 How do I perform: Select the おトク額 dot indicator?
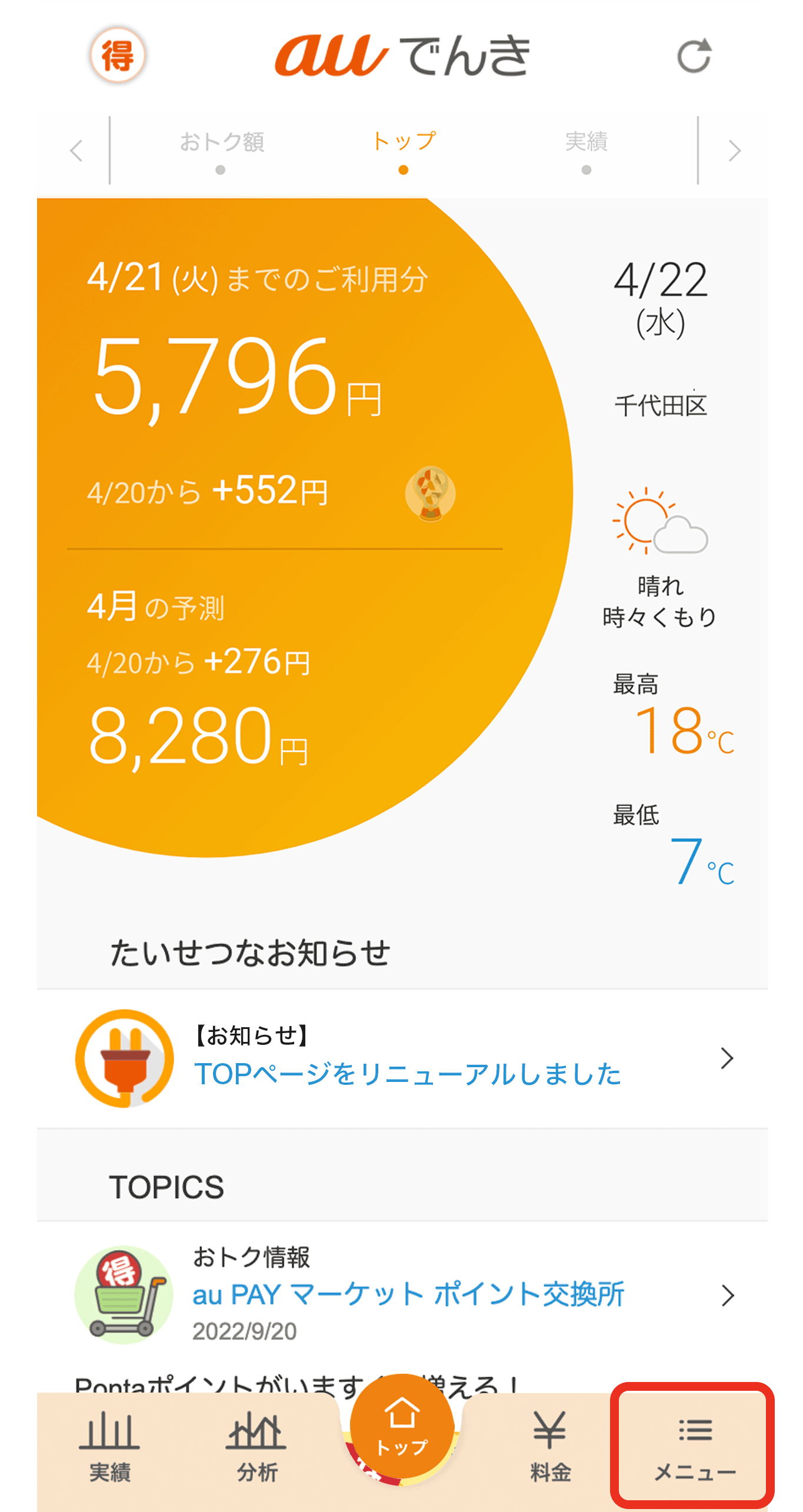click(x=219, y=171)
